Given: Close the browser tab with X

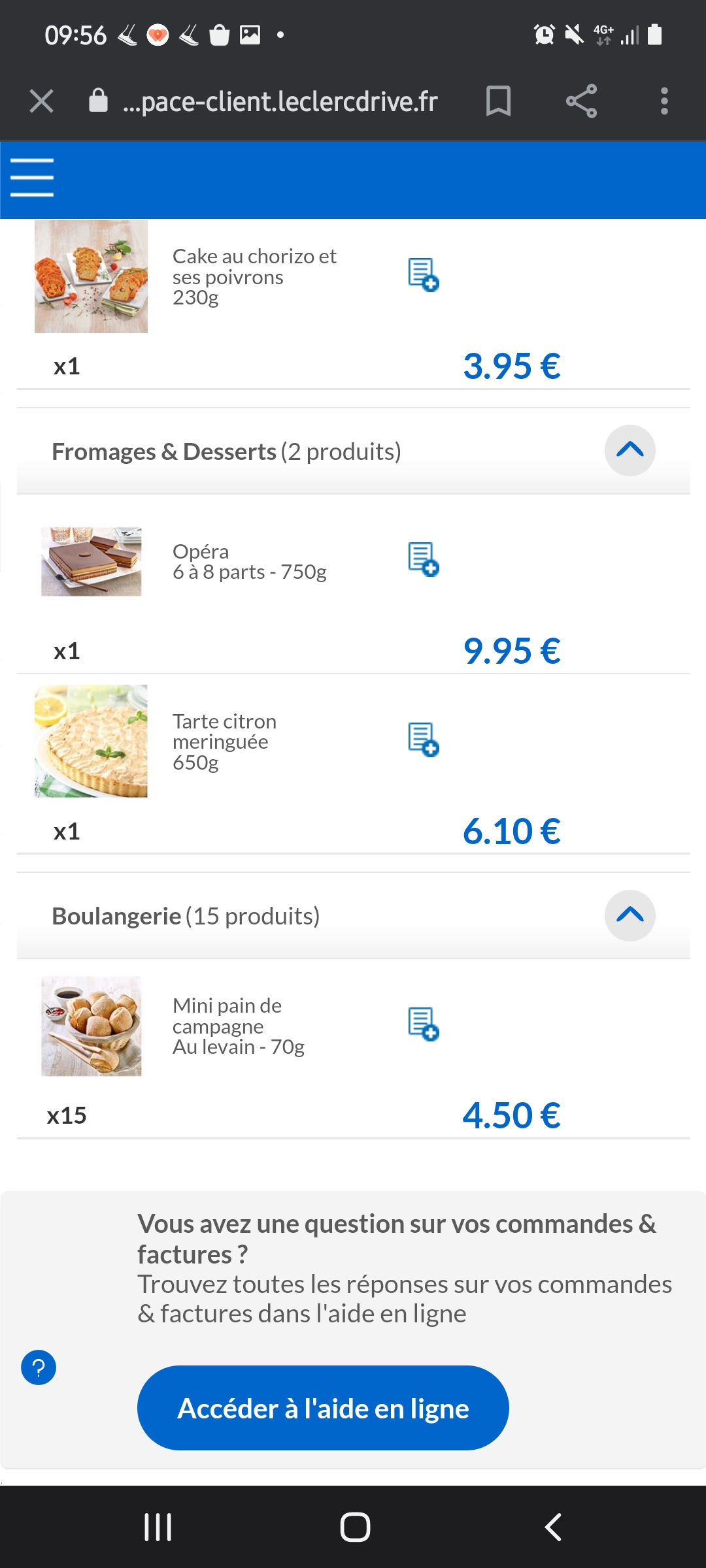Looking at the screenshot, I should [x=41, y=101].
